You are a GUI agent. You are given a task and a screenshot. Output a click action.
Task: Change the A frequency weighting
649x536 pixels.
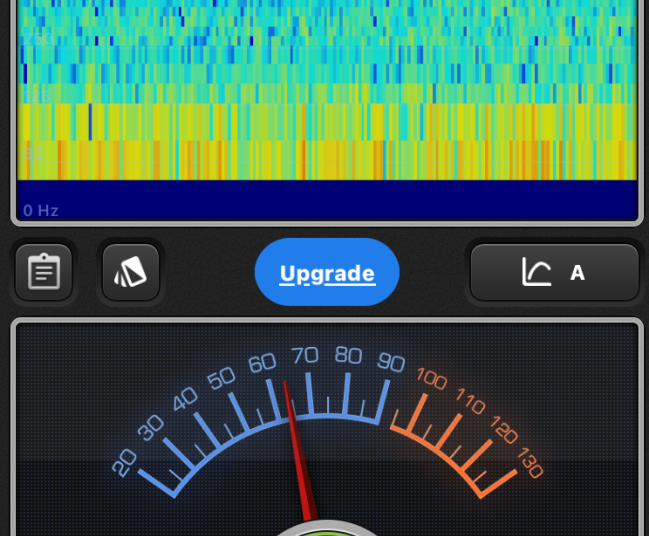tap(554, 272)
